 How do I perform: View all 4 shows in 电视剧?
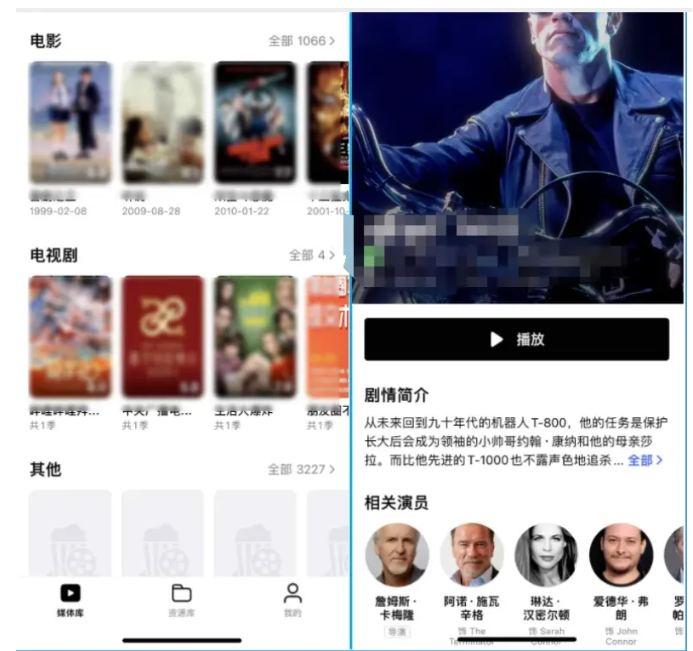coord(312,255)
